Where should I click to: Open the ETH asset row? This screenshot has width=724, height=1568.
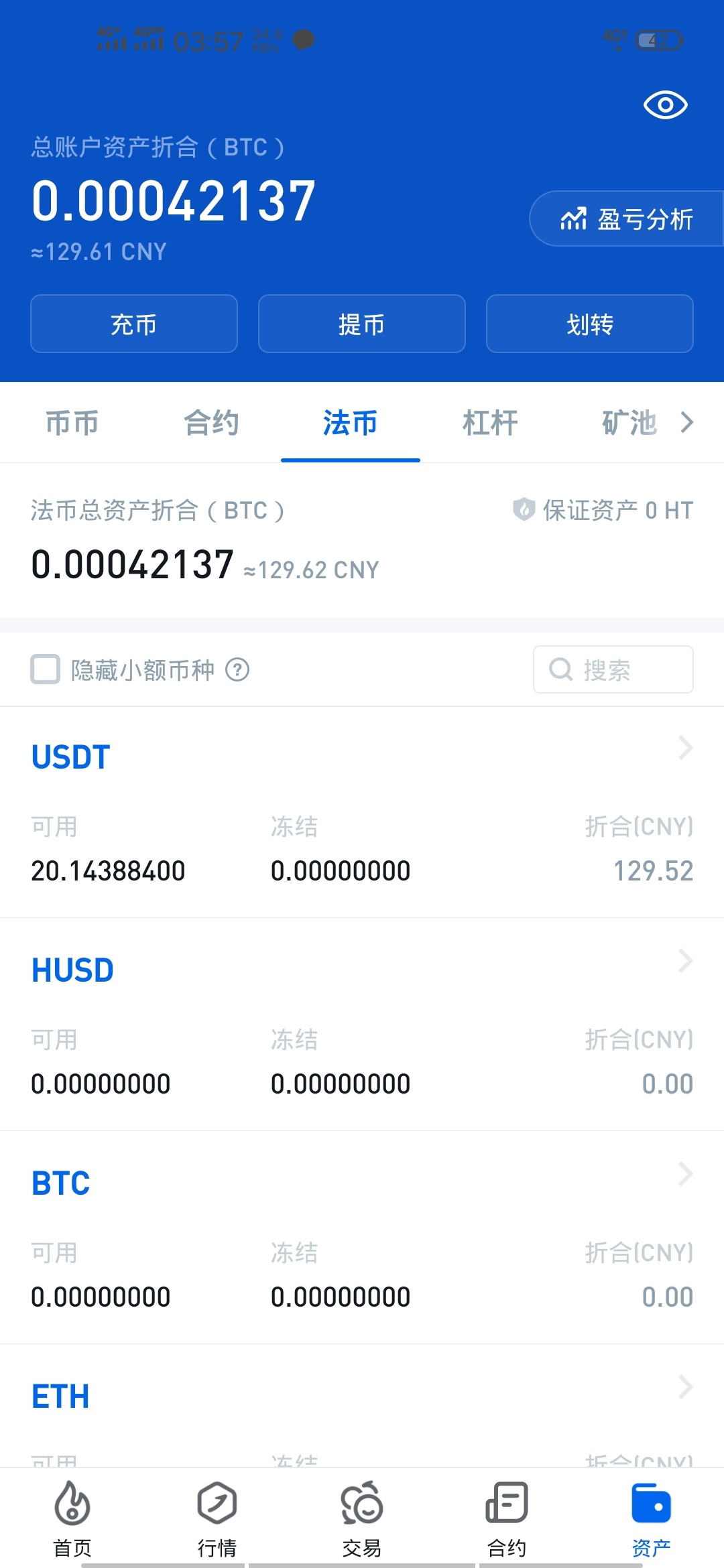362,1406
